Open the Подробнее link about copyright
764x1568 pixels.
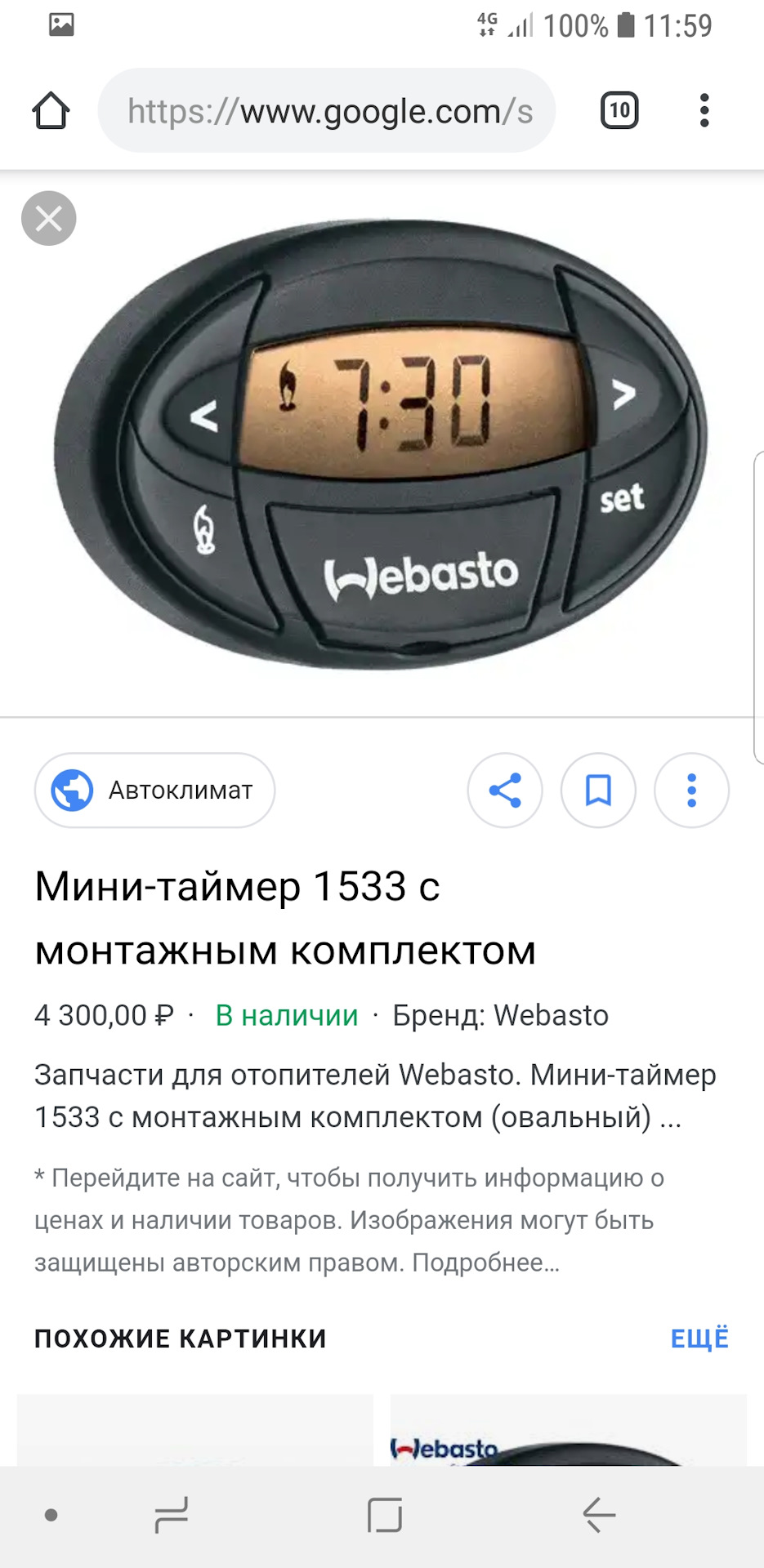coord(485,1263)
